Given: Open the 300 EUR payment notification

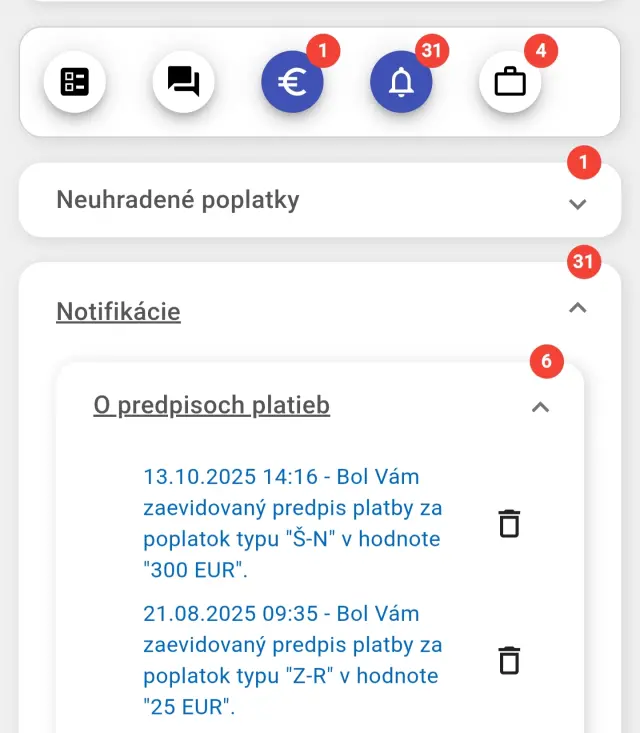Looking at the screenshot, I should tap(293, 523).
